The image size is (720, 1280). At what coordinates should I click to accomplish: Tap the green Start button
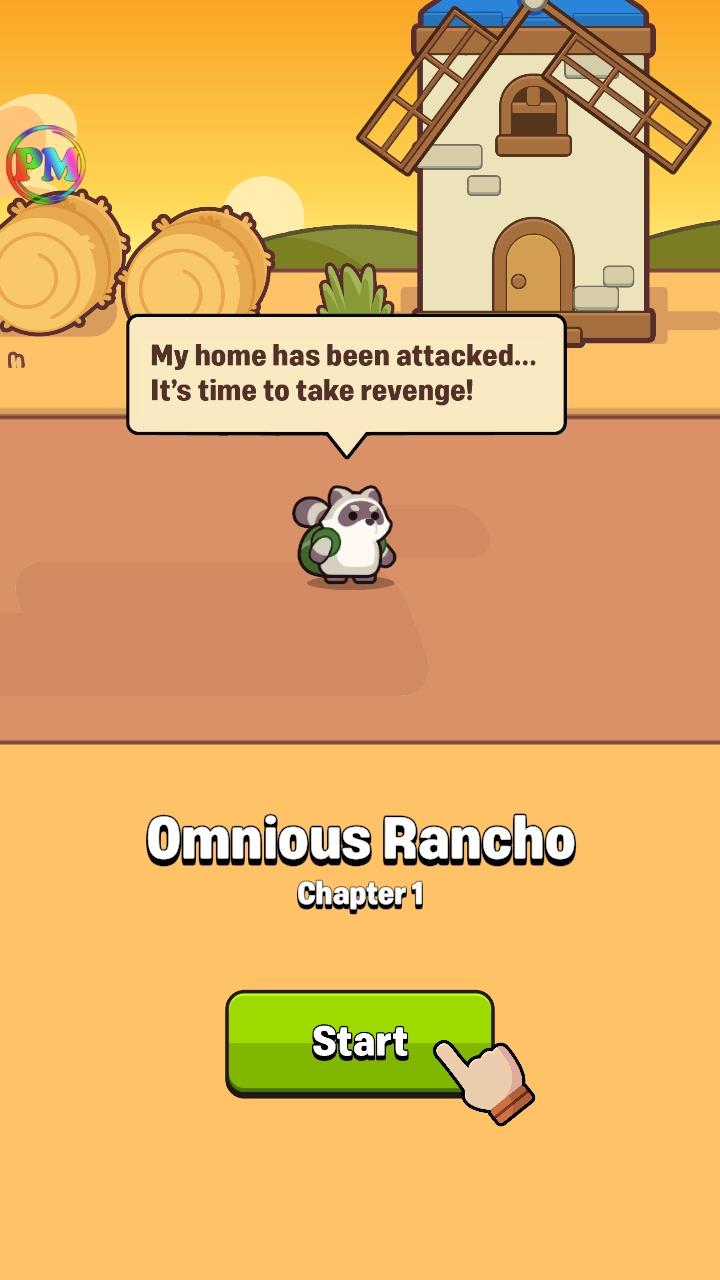tap(358, 1042)
